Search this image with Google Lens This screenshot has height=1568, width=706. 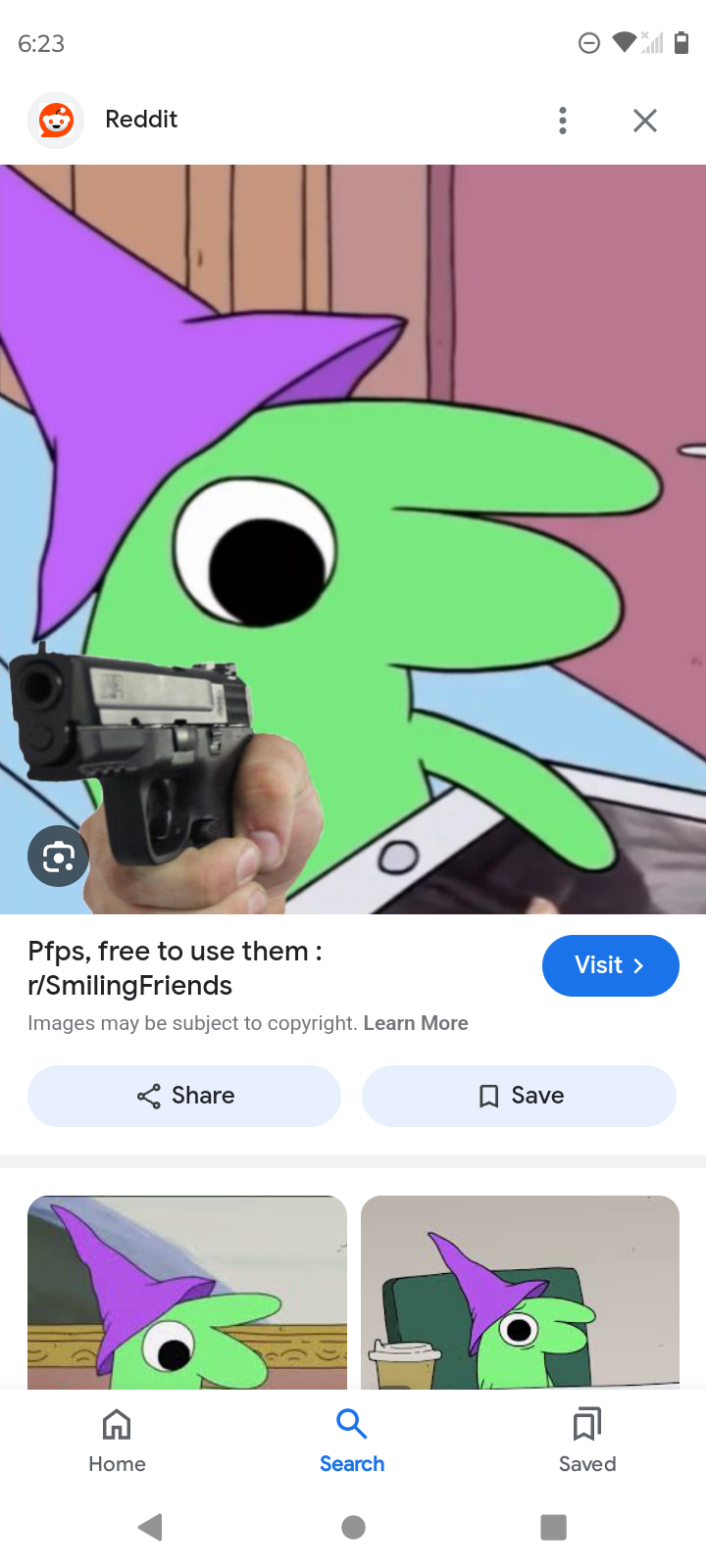(58, 857)
